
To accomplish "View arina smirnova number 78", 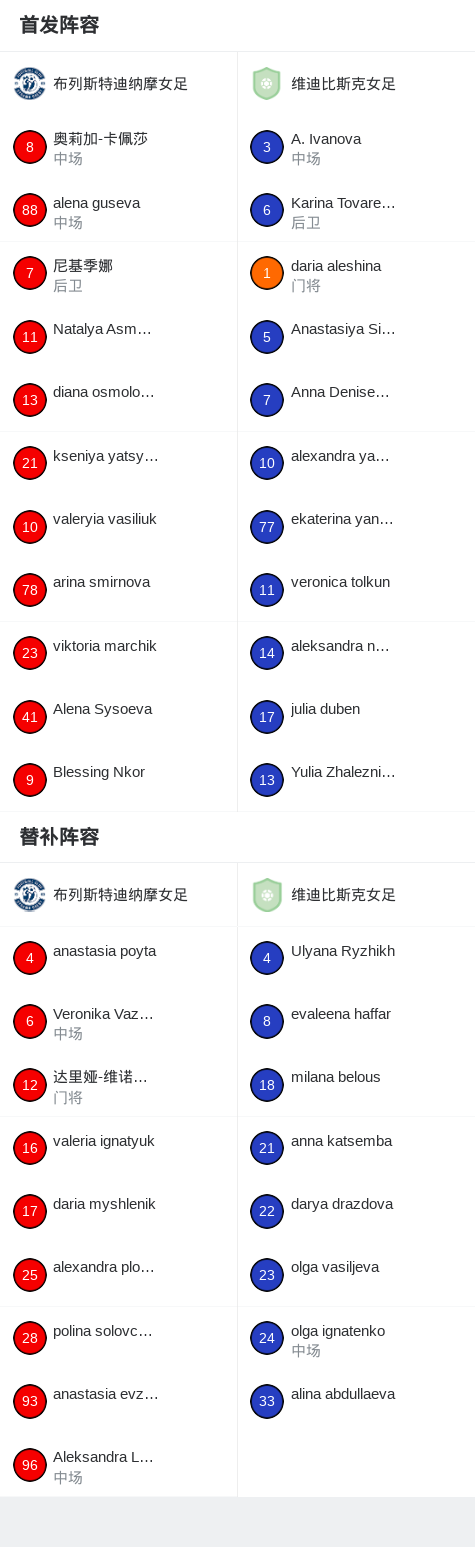I will (x=118, y=591).
